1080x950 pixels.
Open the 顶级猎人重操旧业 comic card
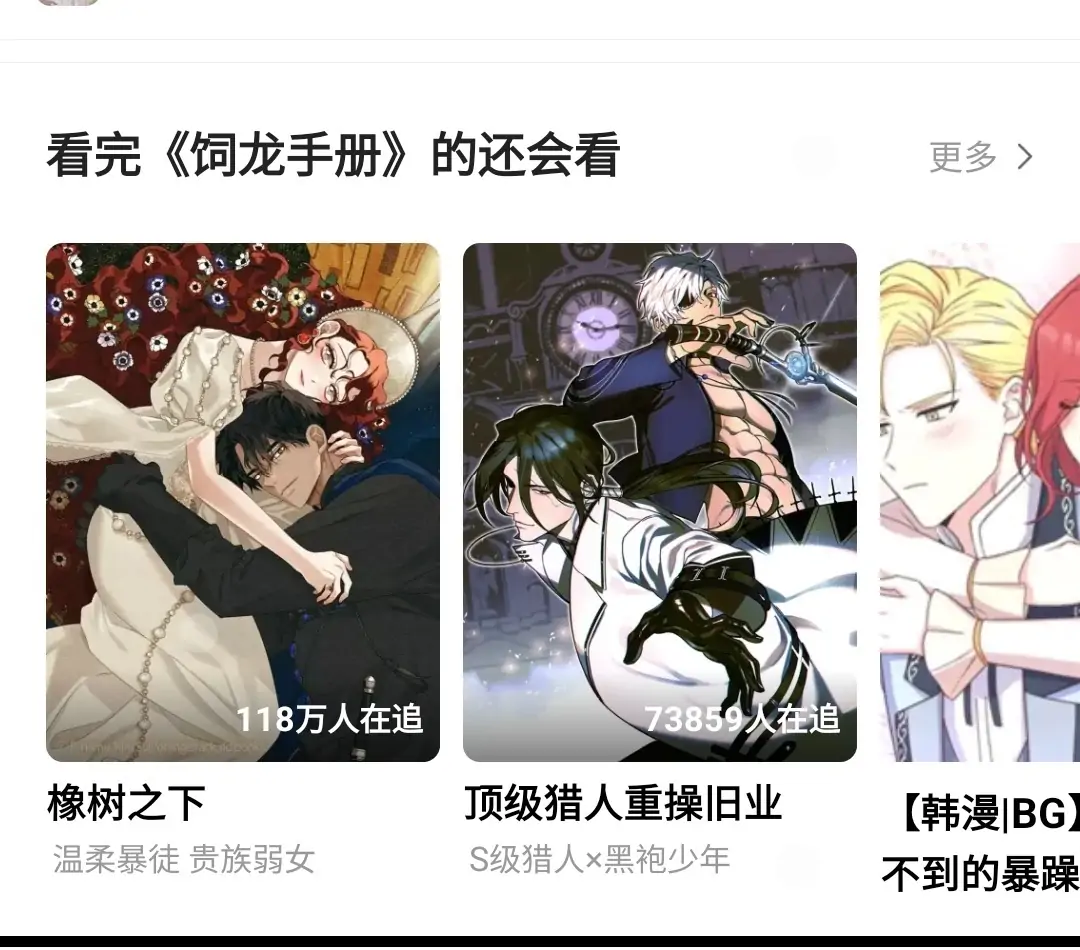(x=659, y=502)
